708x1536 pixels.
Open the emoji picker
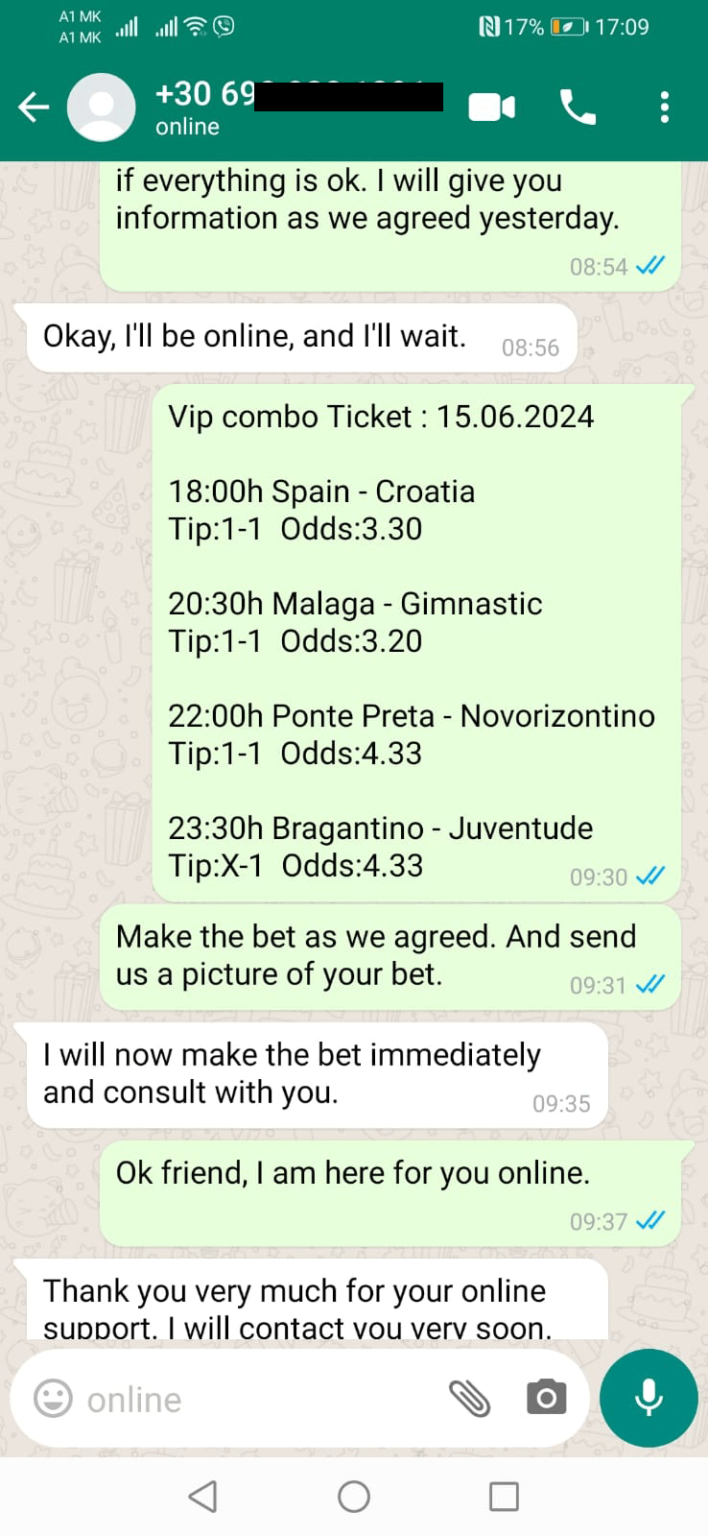(x=54, y=1398)
